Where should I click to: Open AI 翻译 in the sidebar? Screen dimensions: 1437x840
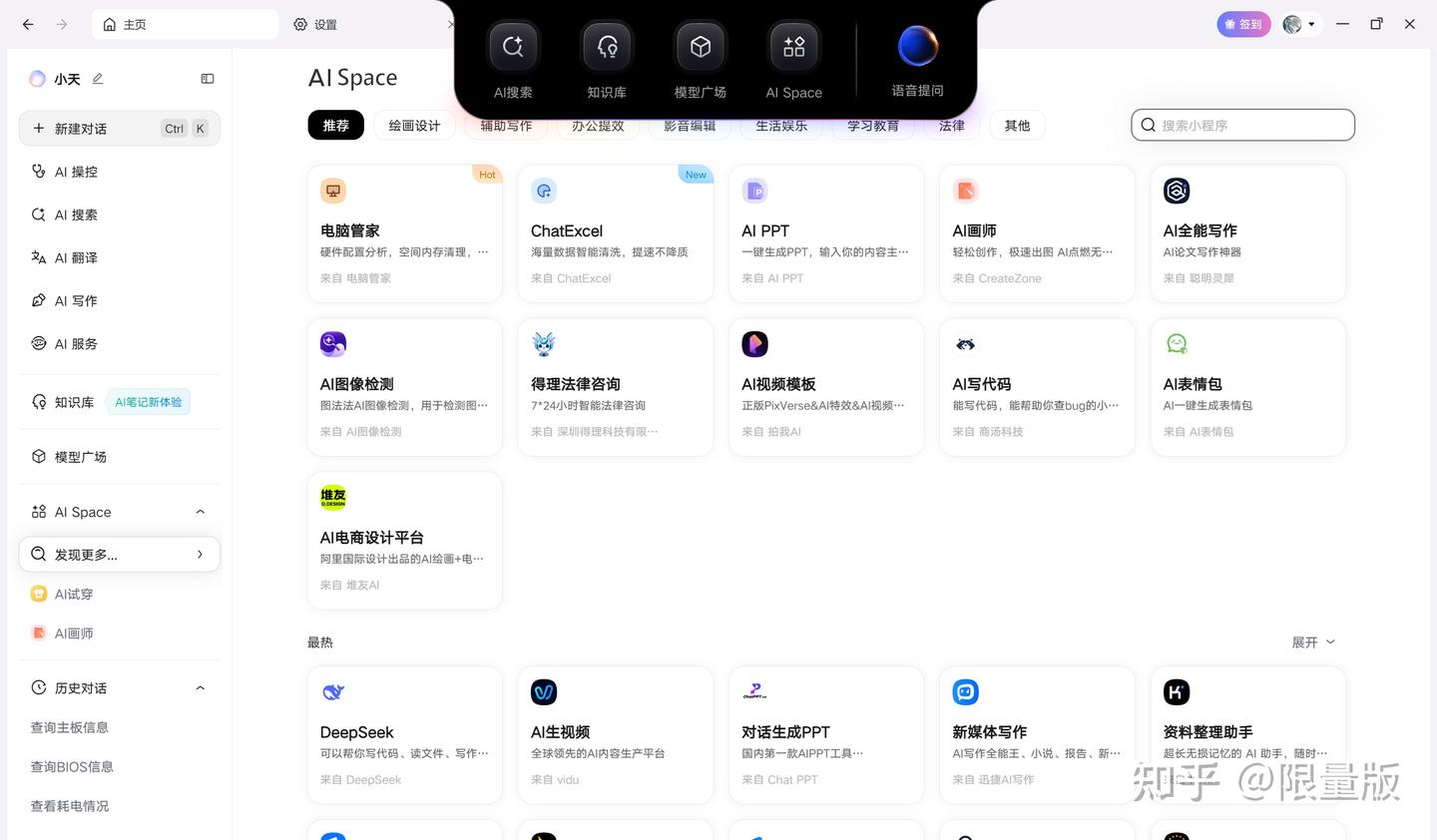tap(76, 257)
